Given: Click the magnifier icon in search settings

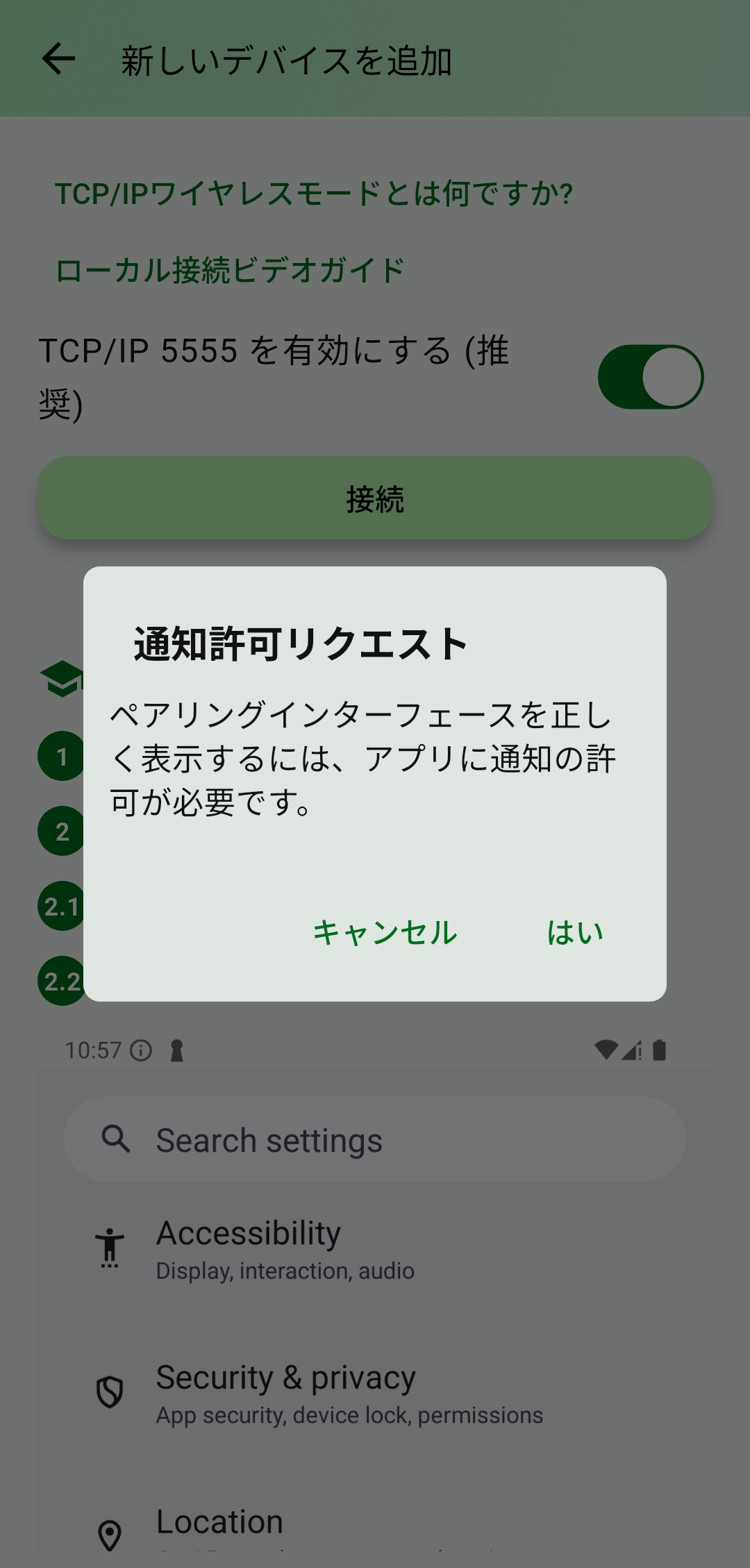Looking at the screenshot, I should [x=117, y=1138].
